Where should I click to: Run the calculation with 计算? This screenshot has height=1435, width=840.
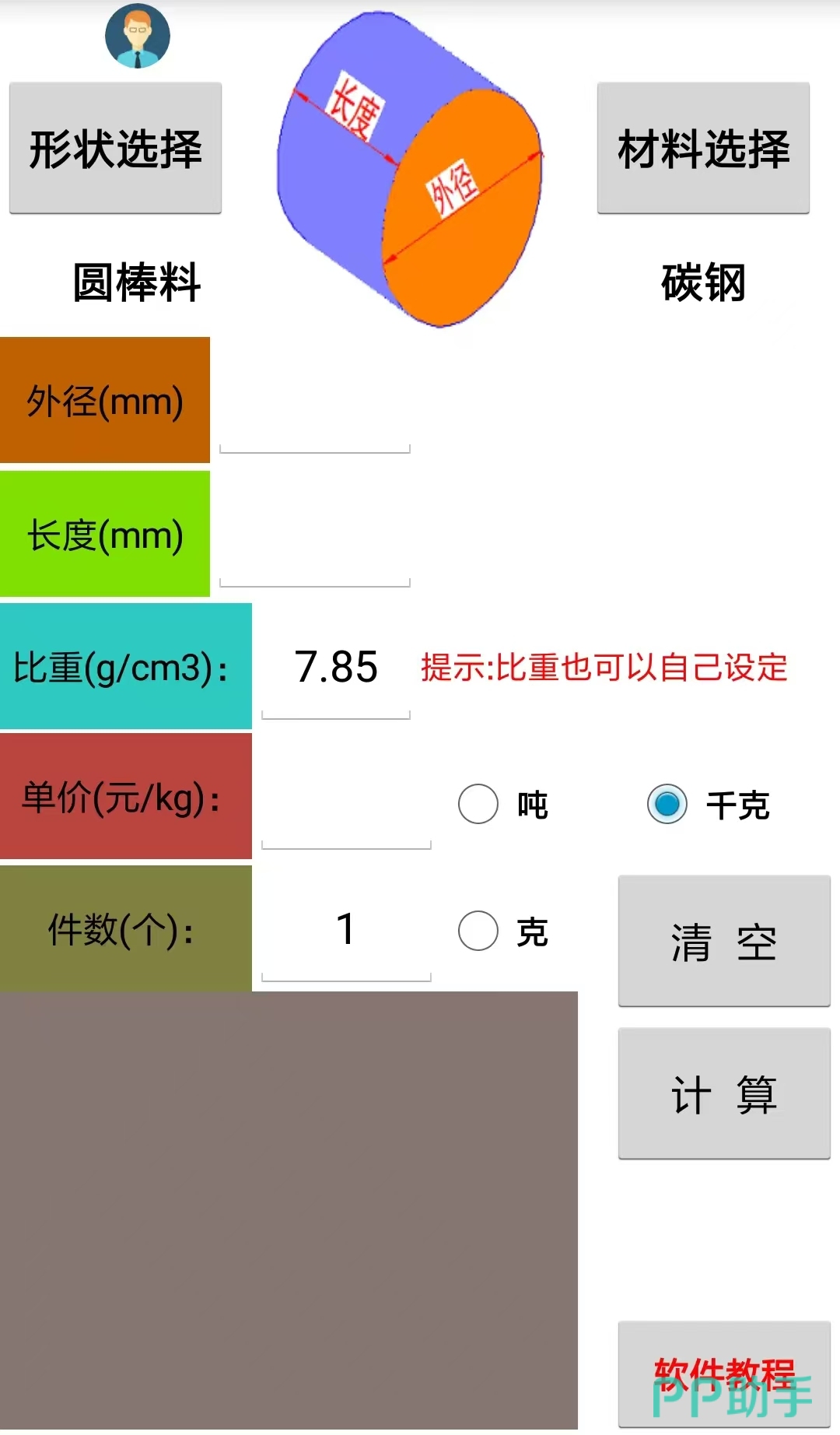724,1094
